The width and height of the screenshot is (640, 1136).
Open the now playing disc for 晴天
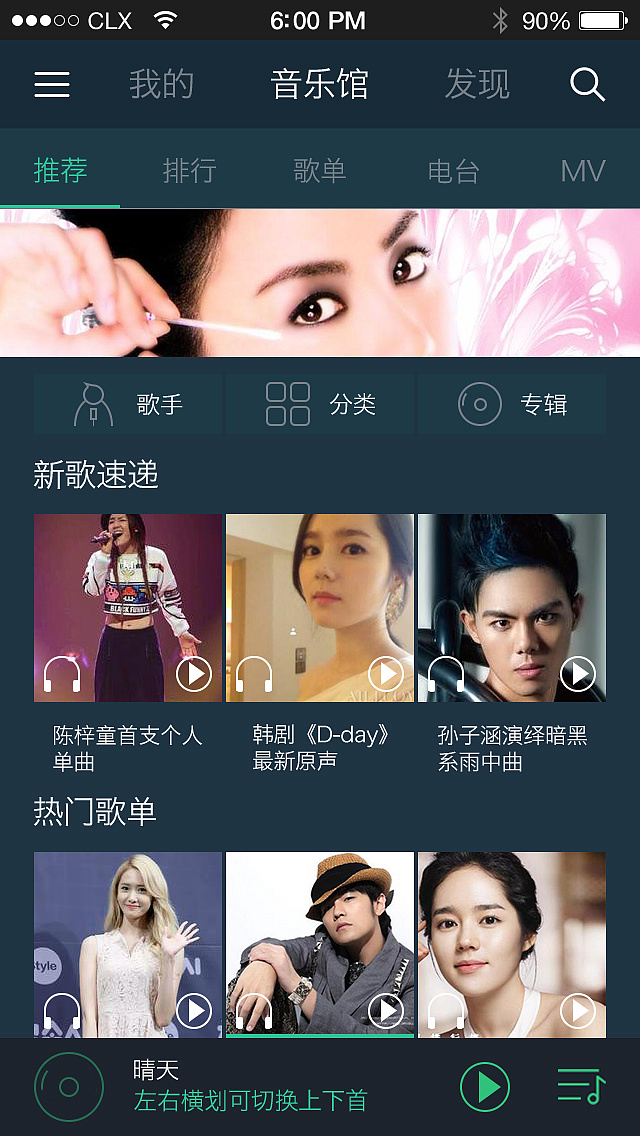(69, 1087)
